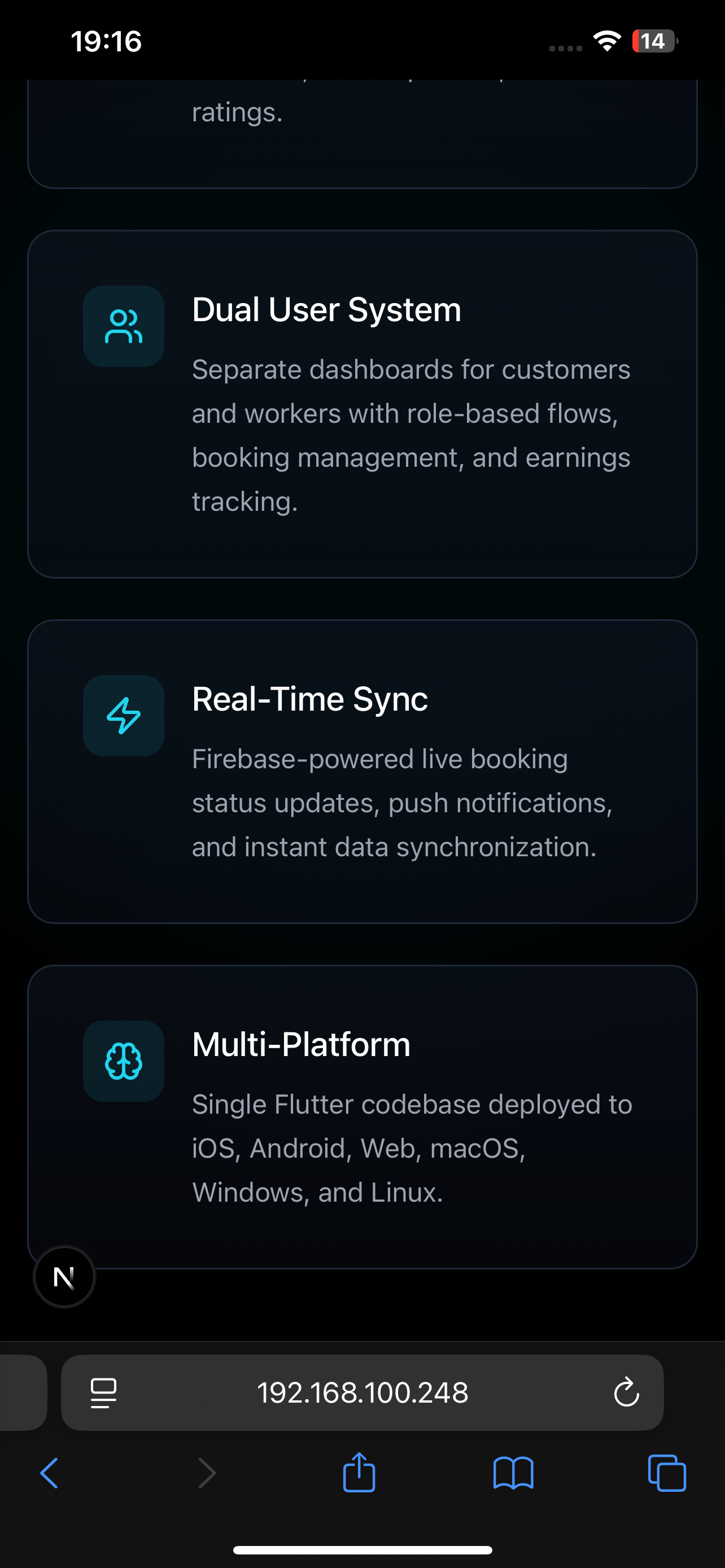Select the Real-Time Sync card
This screenshot has height=1568, width=725.
362,770
